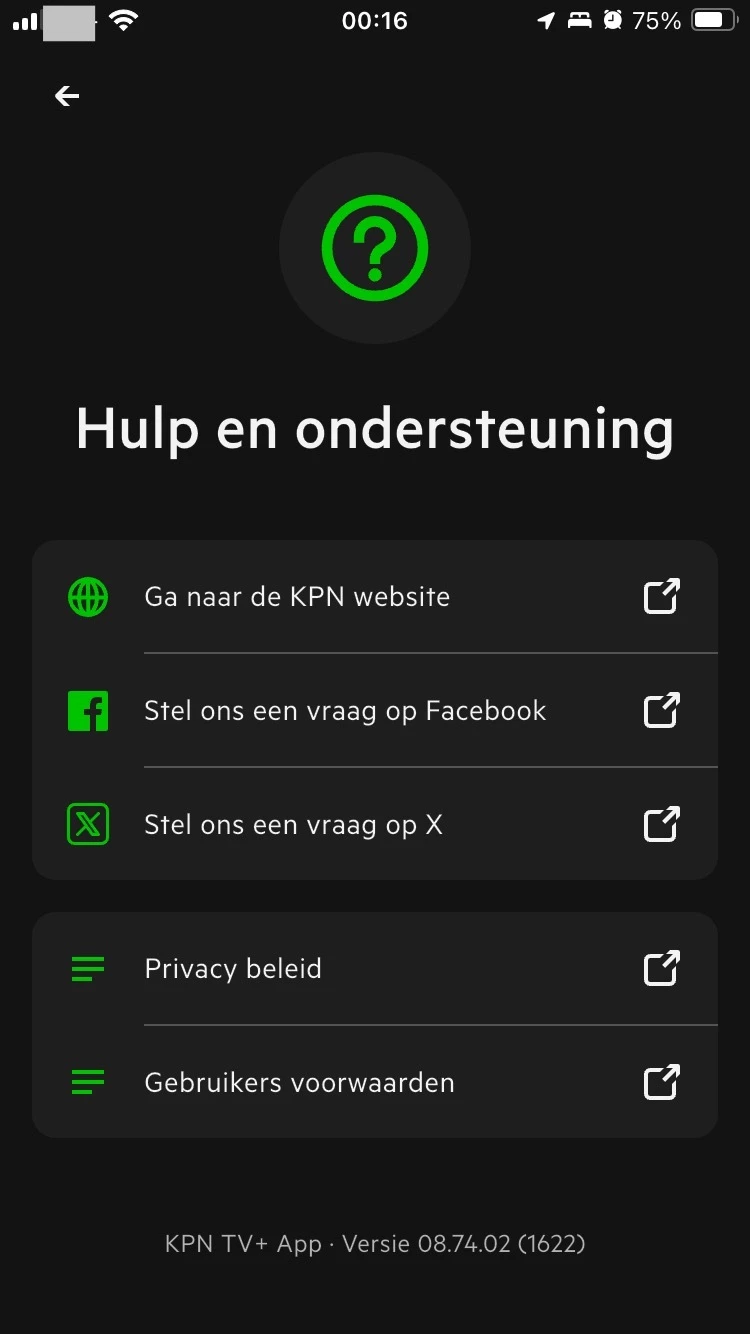
Task: Open 'Stel ons een vraag op X'
Action: click(x=374, y=825)
